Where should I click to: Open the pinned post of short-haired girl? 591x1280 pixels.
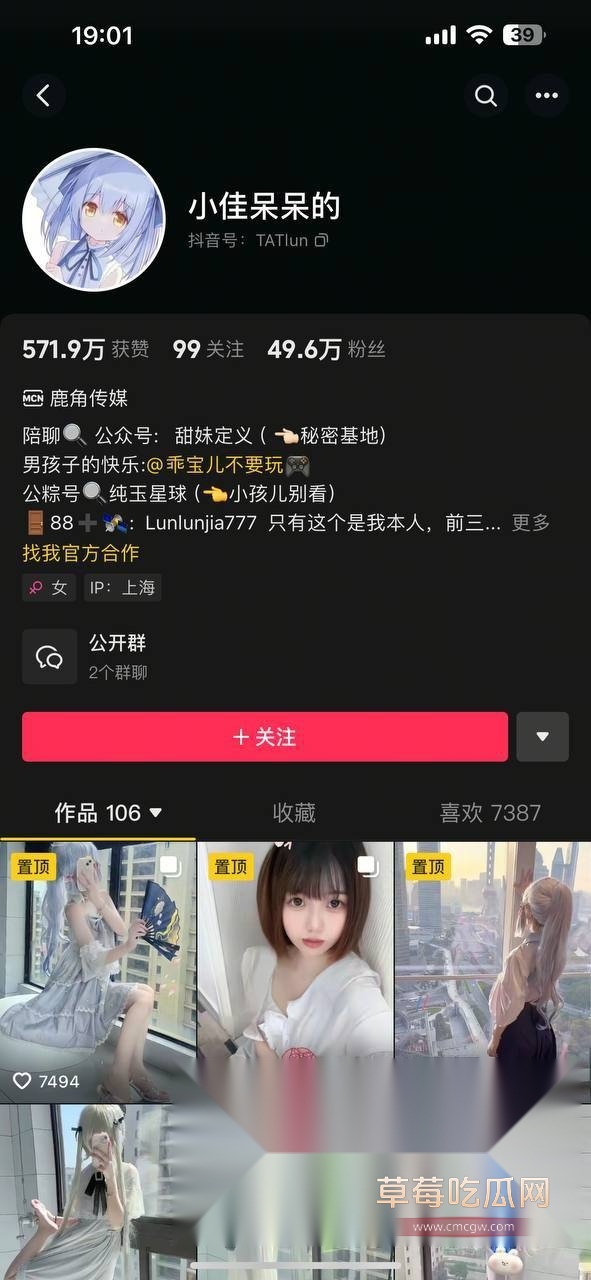[x=295, y=972]
